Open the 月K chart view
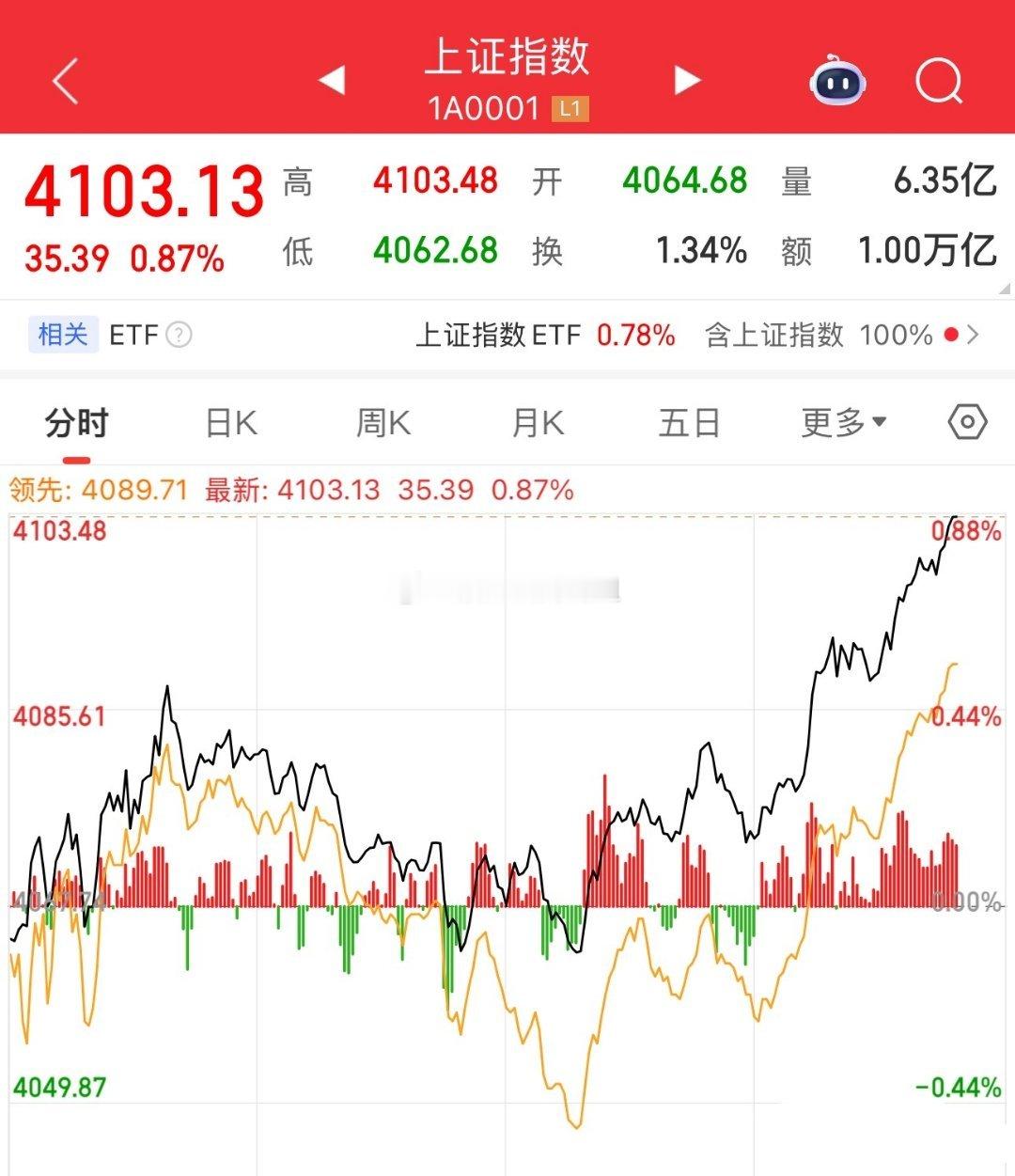The height and width of the screenshot is (1176, 1015). coord(536,423)
